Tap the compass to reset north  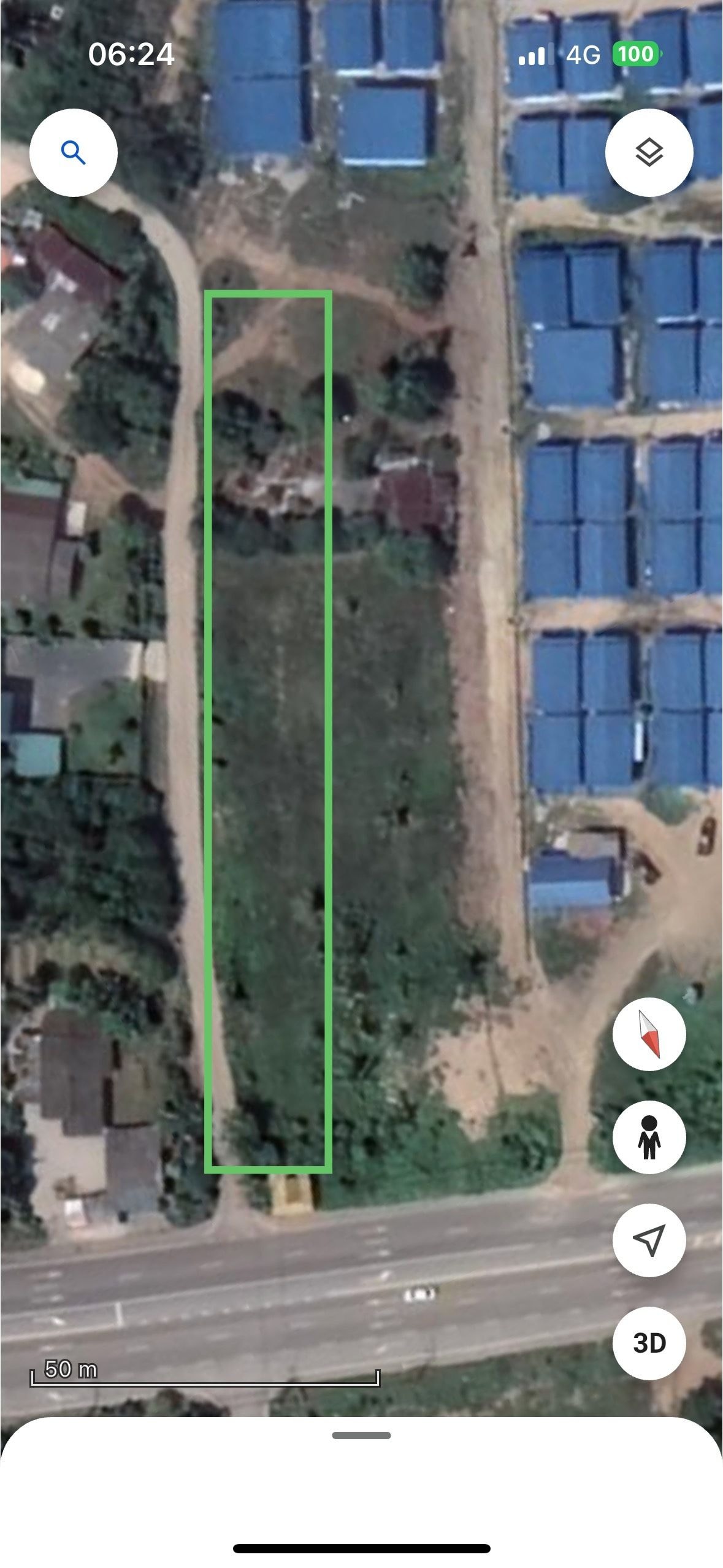pos(649,1034)
